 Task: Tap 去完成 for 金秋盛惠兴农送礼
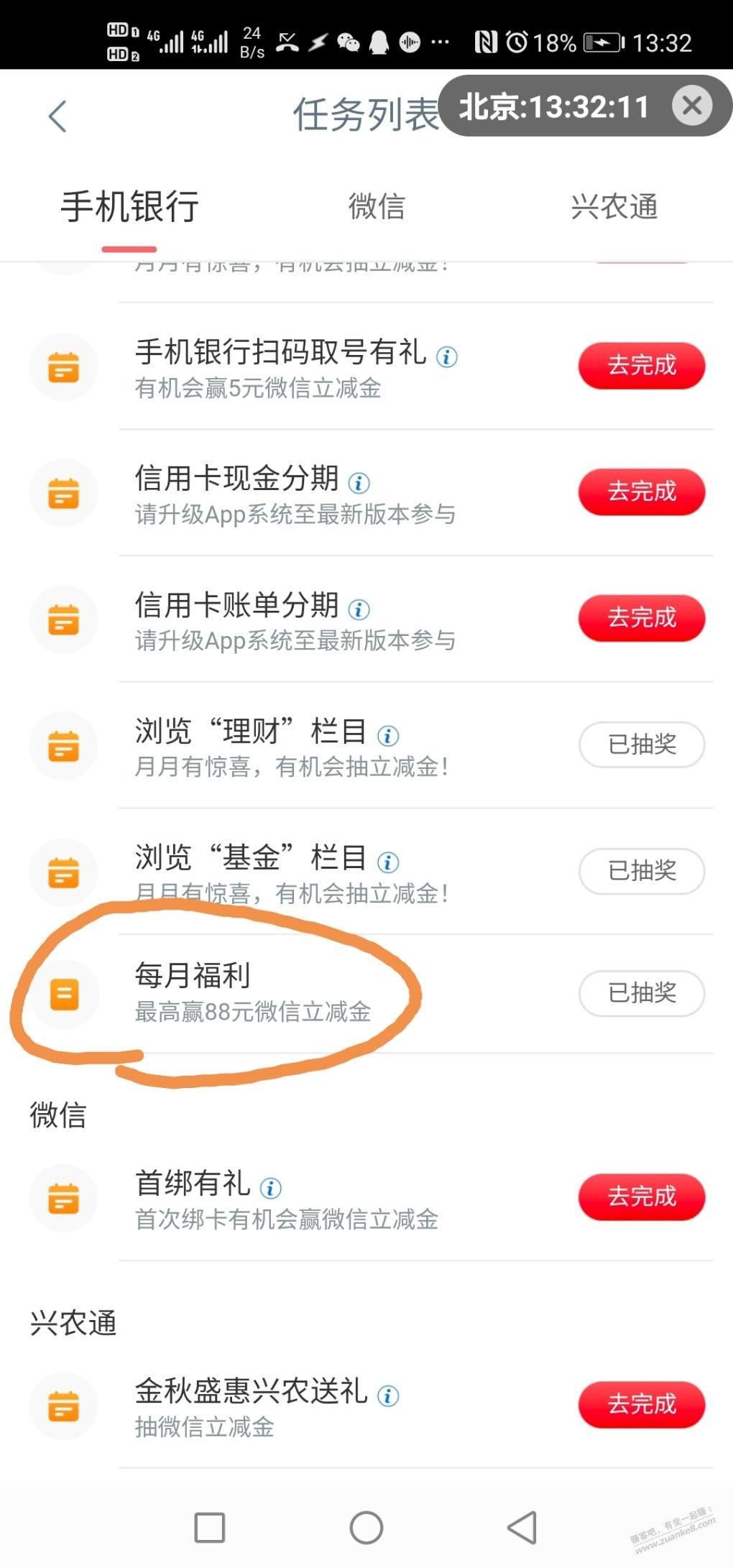point(641,1404)
